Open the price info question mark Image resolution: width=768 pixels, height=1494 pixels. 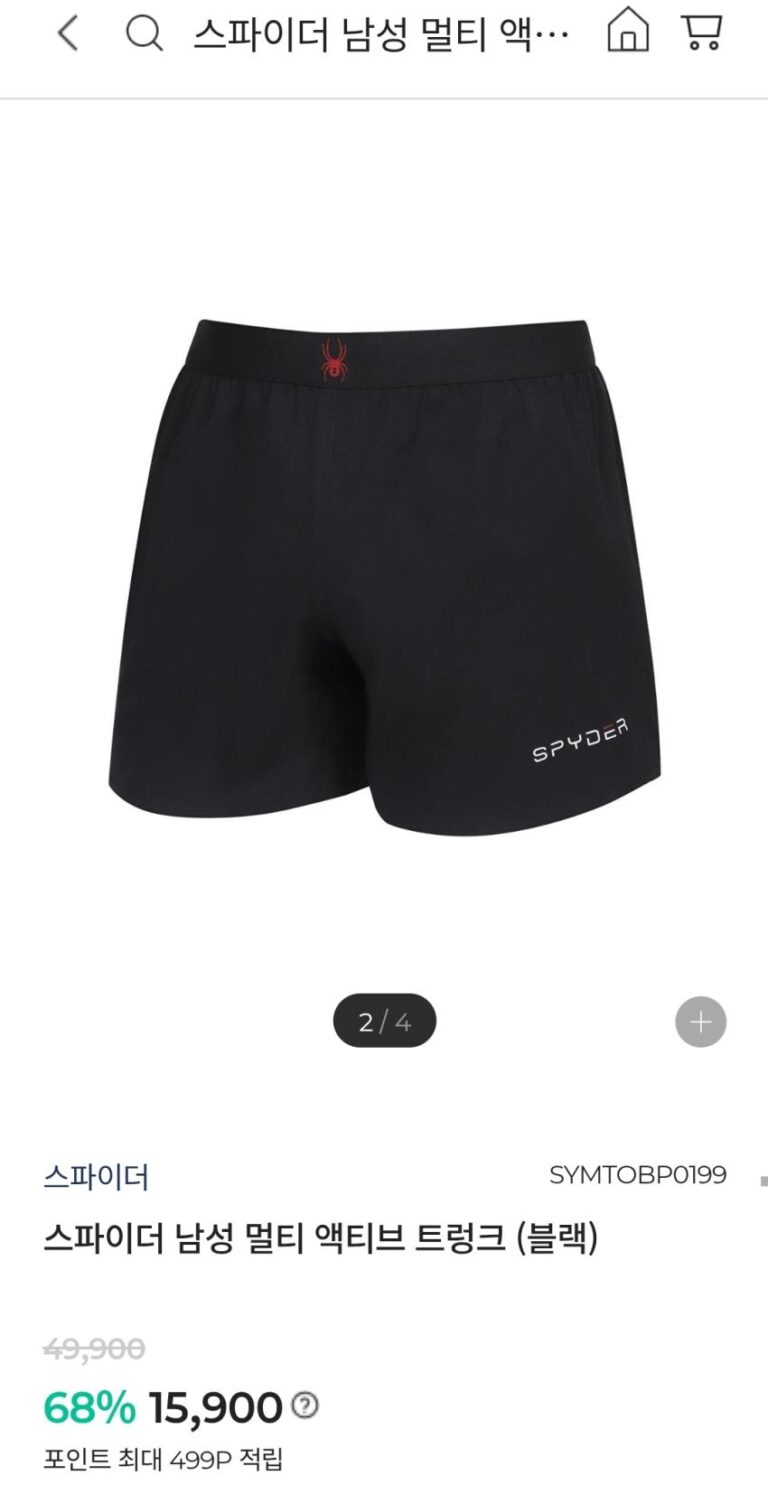tap(305, 1406)
